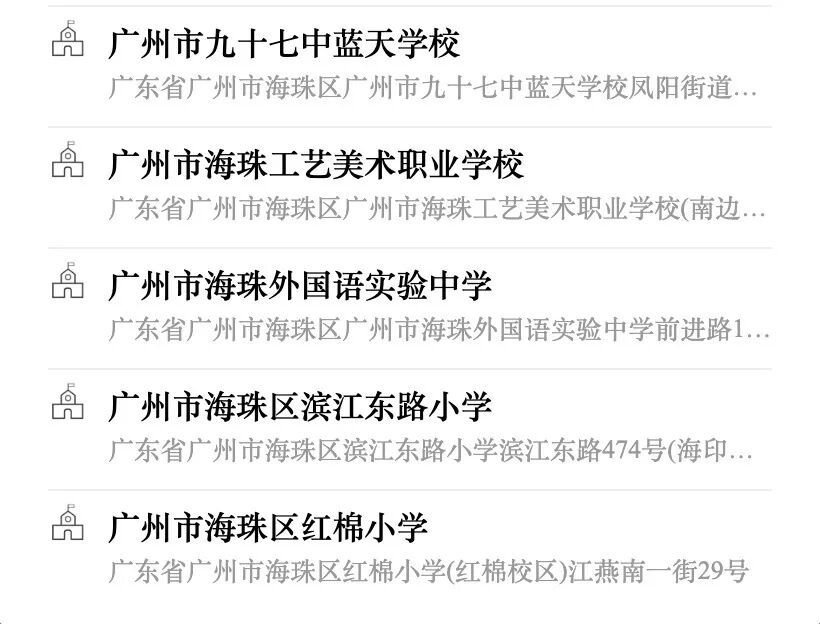Viewport: 820px width, 624px height.
Task: Tap the 广州市海珠区滨江东路小学 row
Action: coord(300,407)
